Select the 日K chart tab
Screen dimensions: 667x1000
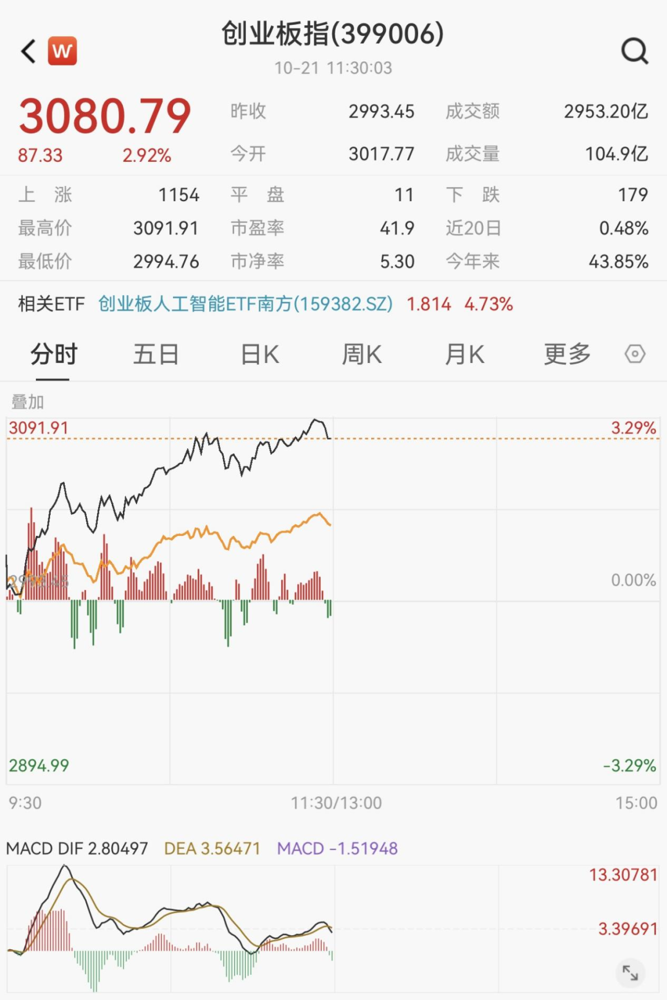(x=259, y=354)
